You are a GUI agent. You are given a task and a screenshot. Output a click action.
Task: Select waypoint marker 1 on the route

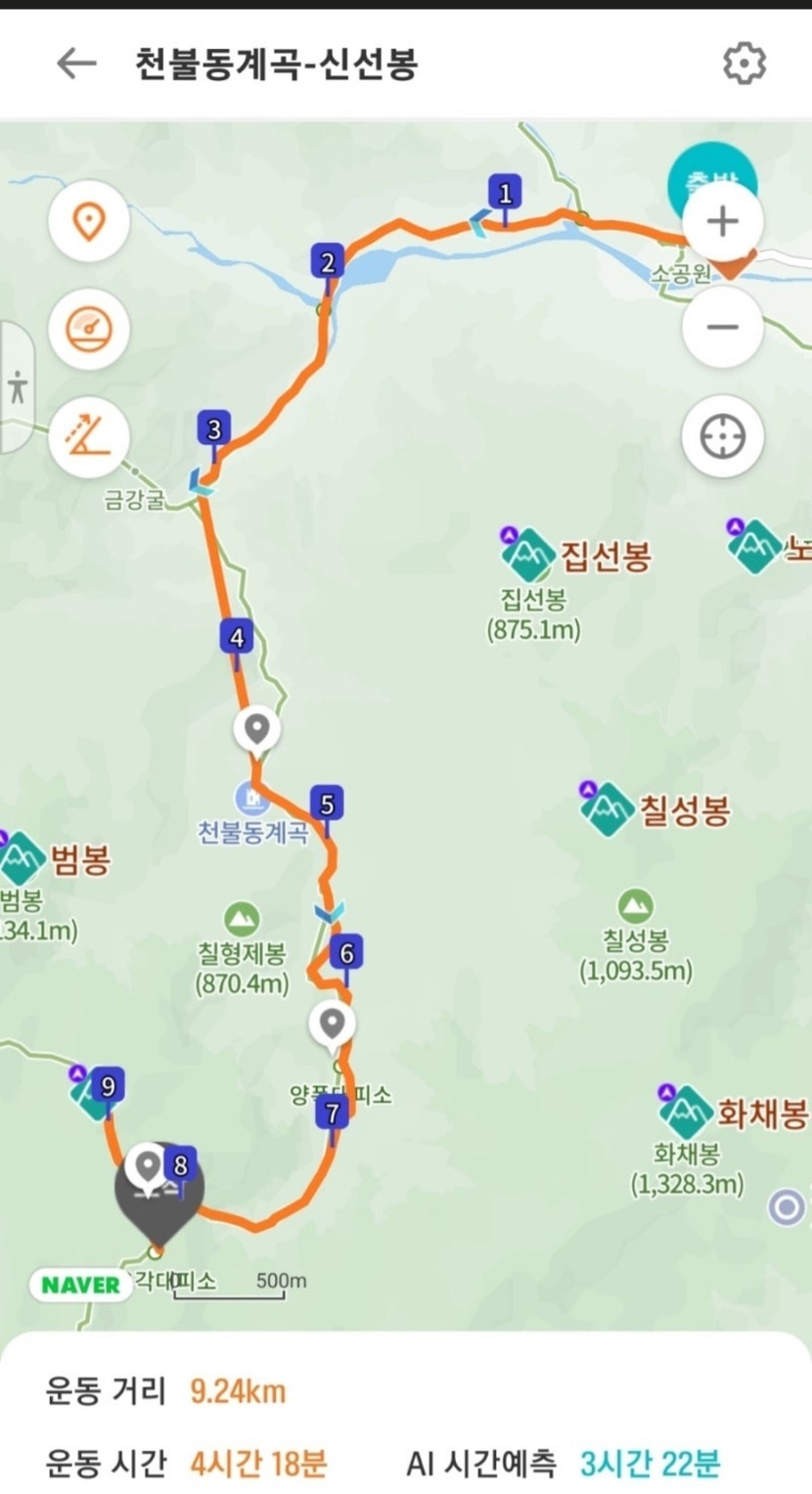[x=505, y=194]
